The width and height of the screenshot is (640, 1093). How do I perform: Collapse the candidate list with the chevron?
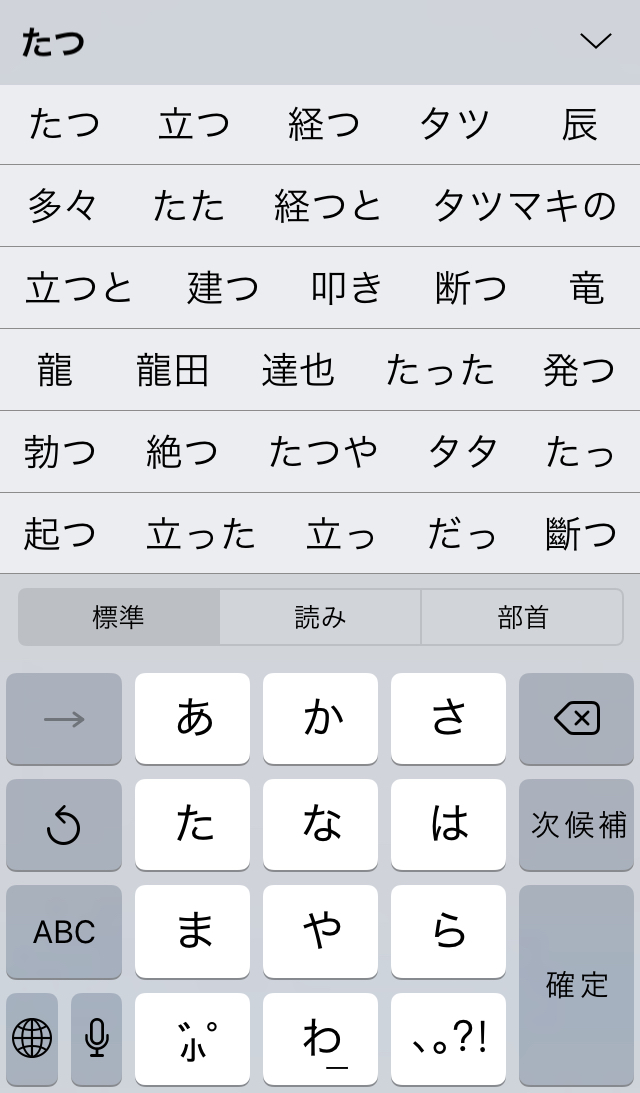tap(595, 41)
